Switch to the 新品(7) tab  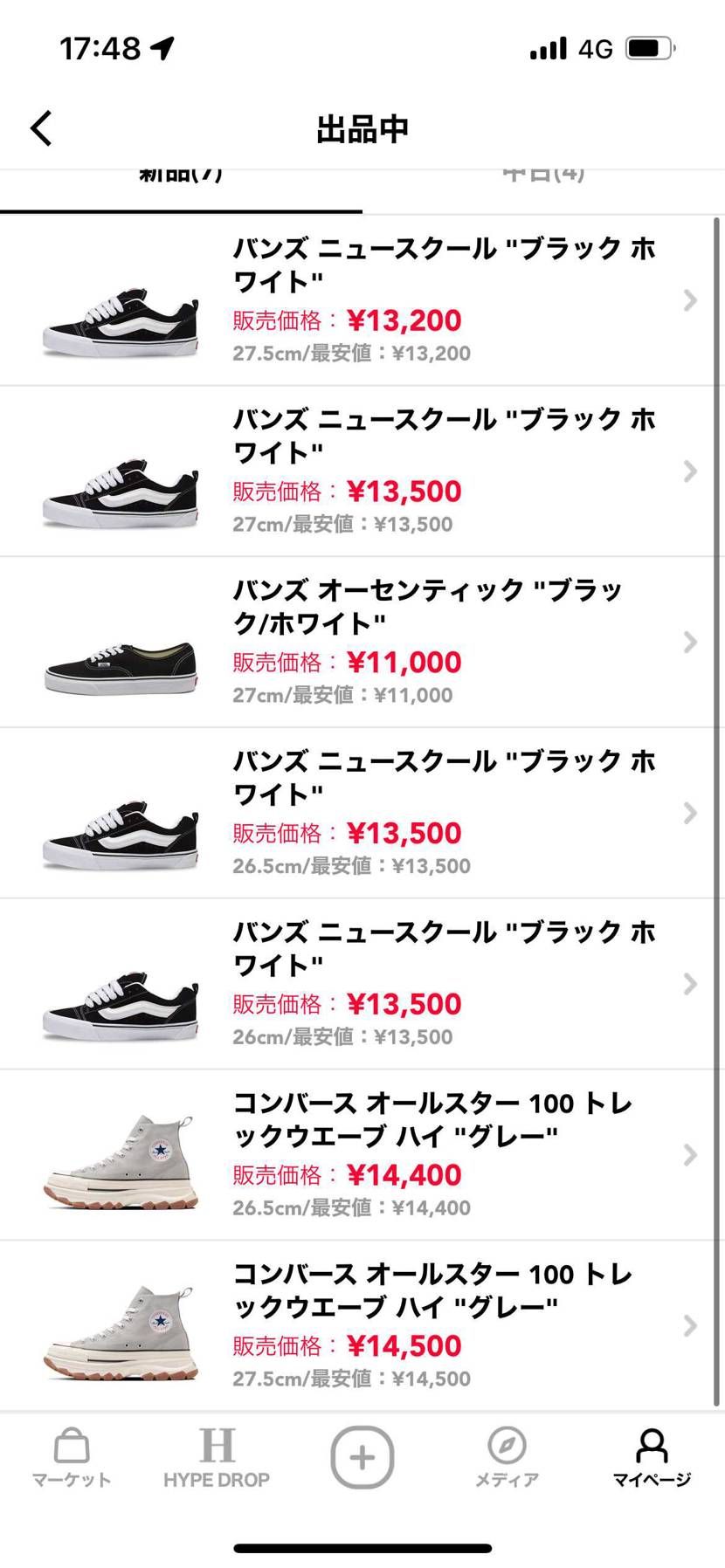[x=181, y=175]
